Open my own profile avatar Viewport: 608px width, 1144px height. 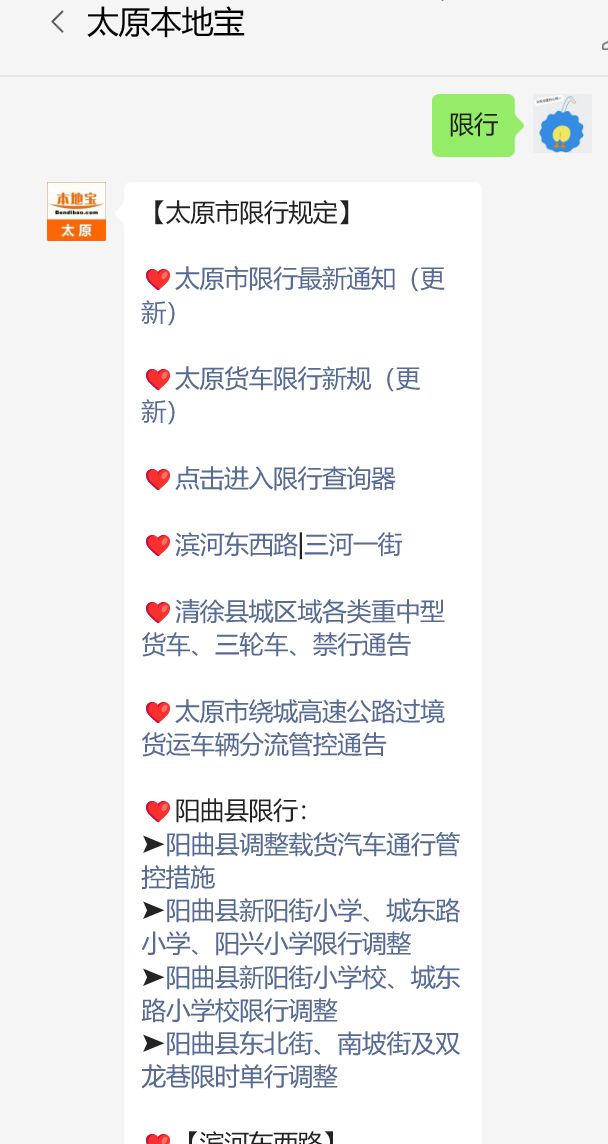[562, 124]
